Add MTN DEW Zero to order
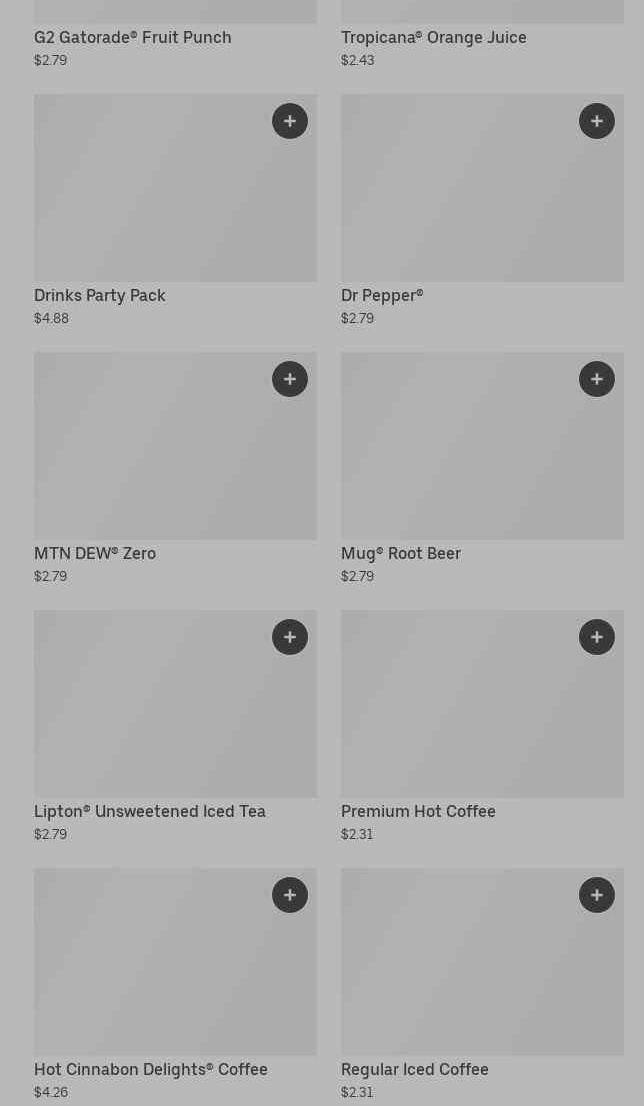Image resolution: width=644 pixels, height=1106 pixels. pos(290,379)
